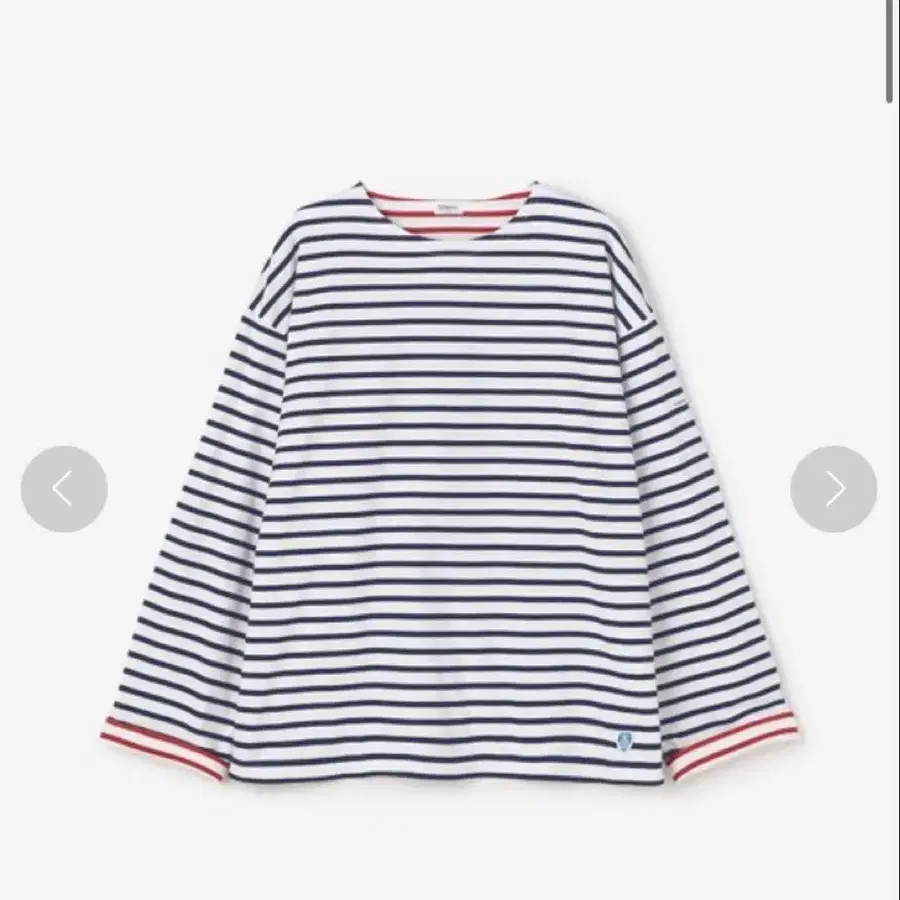
Task: Go to the next product image
Action: tap(834, 489)
